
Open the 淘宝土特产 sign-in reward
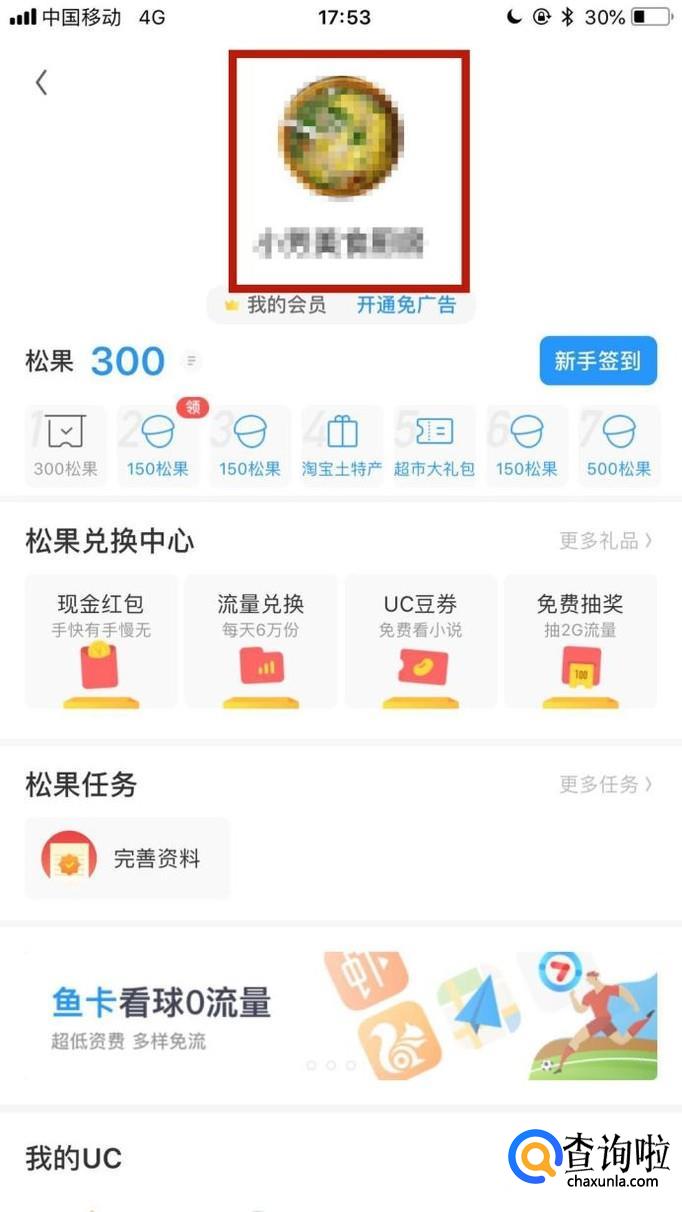pos(342,446)
